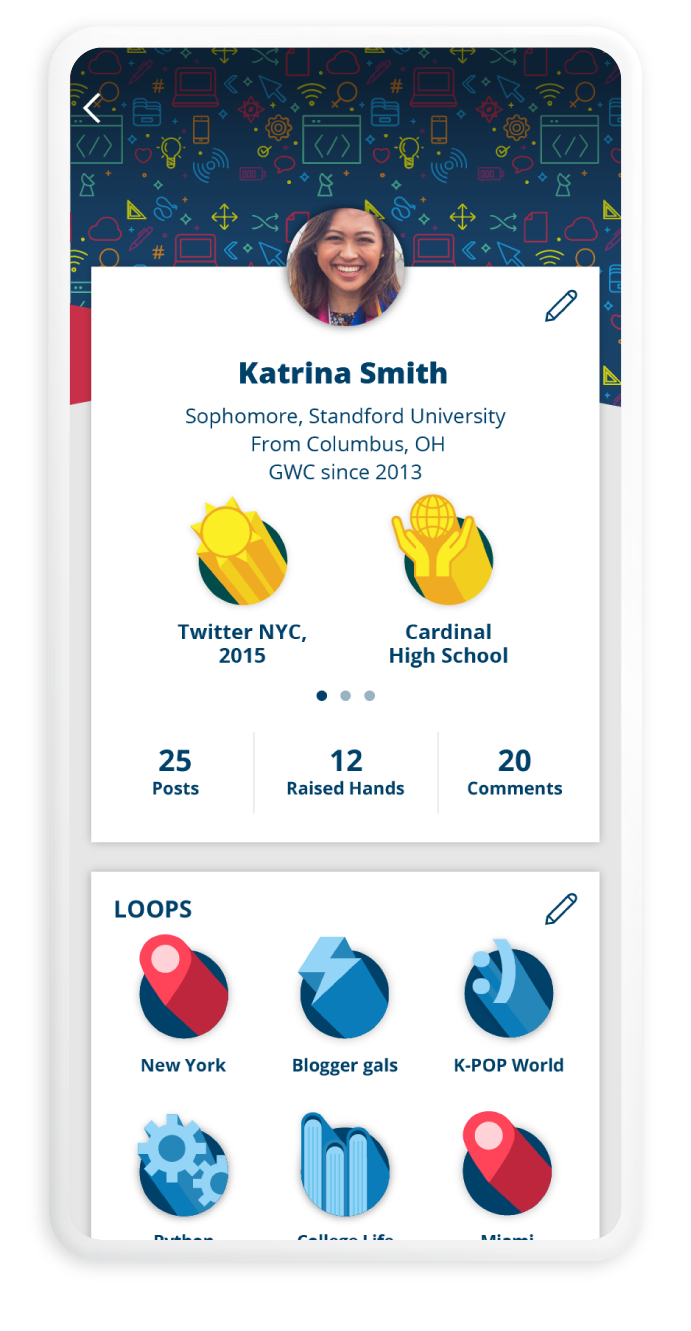This screenshot has width=691, height=1331.
Task: Open the Cardinal High School badge
Action: (448, 582)
